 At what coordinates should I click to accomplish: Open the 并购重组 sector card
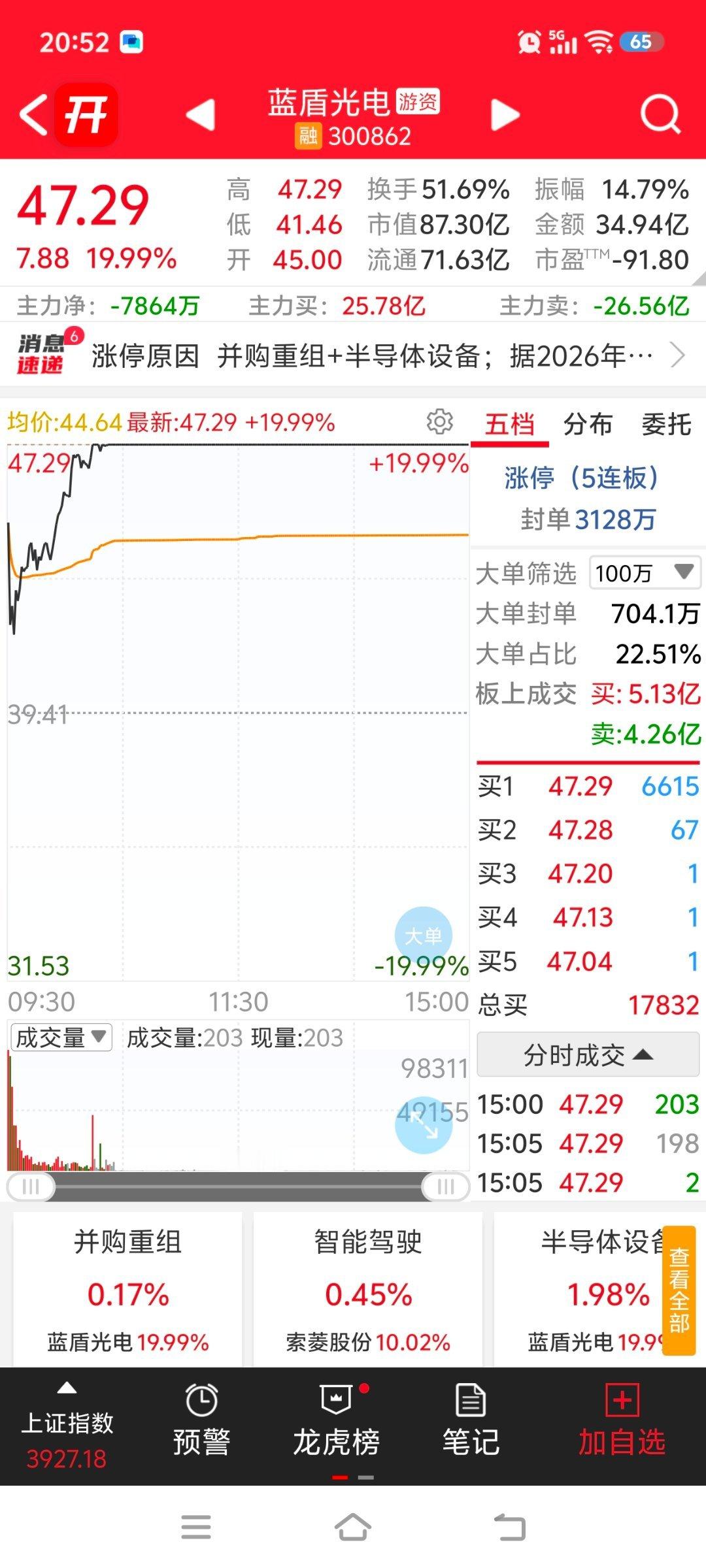(x=127, y=1290)
